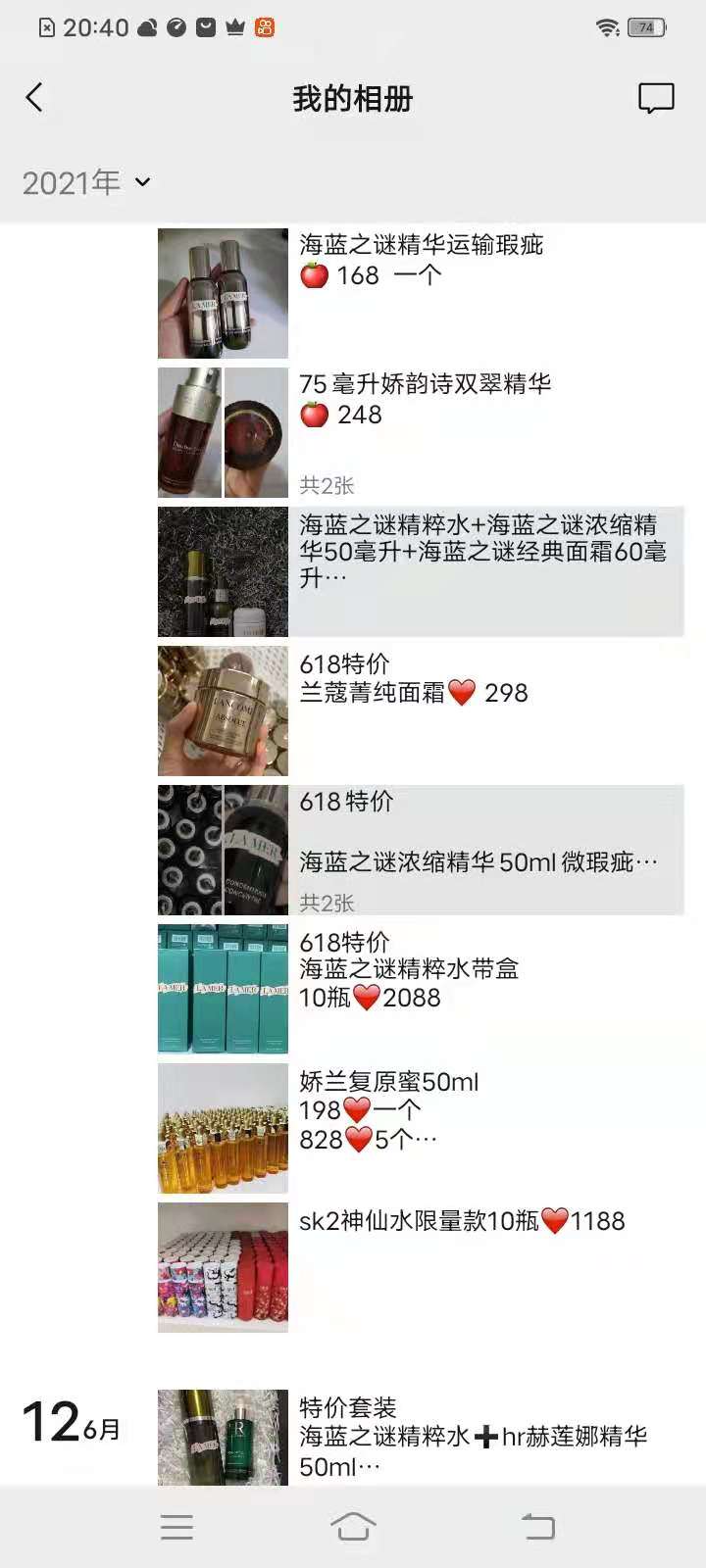Tap system home button
706x1568 pixels.
point(353,1527)
